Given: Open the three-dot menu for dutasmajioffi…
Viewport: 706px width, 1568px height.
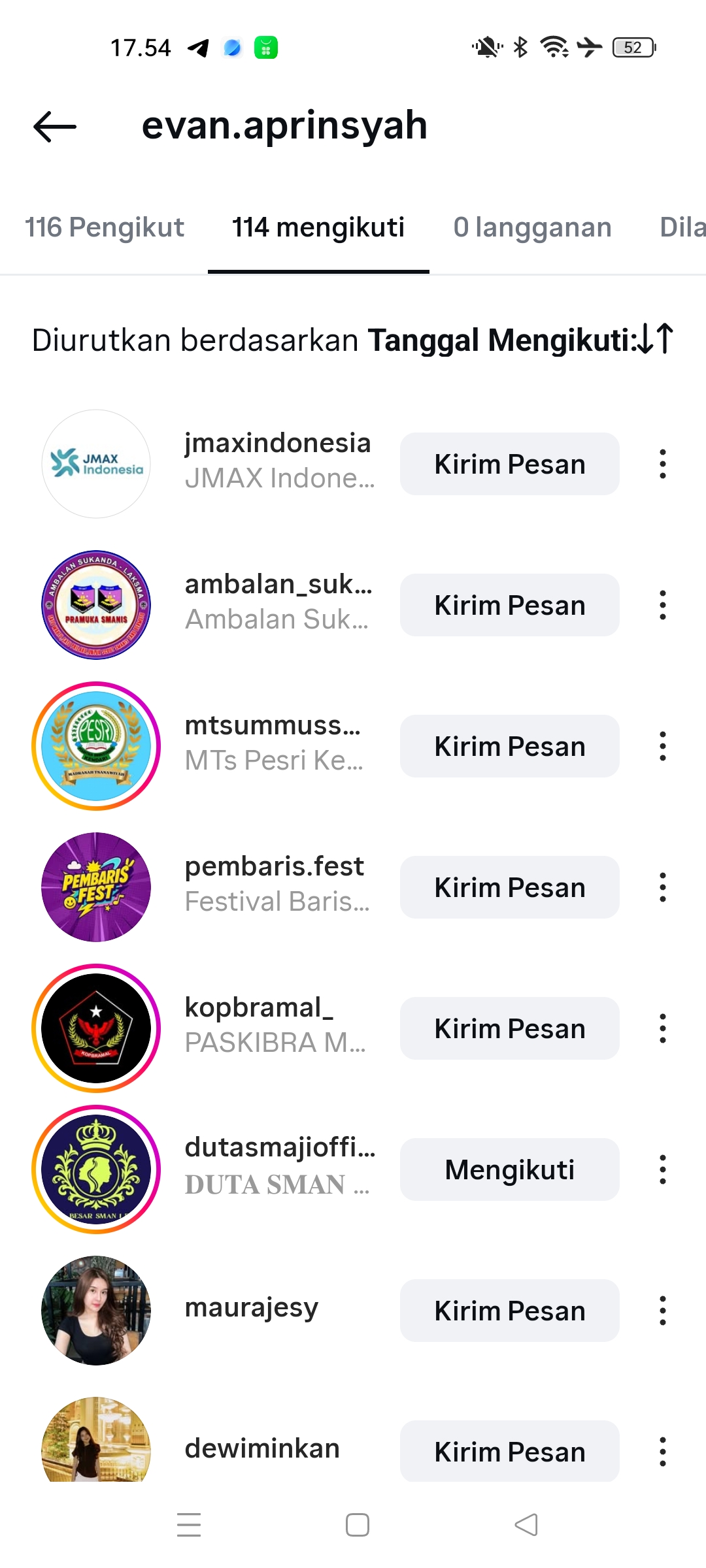Looking at the screenshot, I should (x=663, y=1169).
